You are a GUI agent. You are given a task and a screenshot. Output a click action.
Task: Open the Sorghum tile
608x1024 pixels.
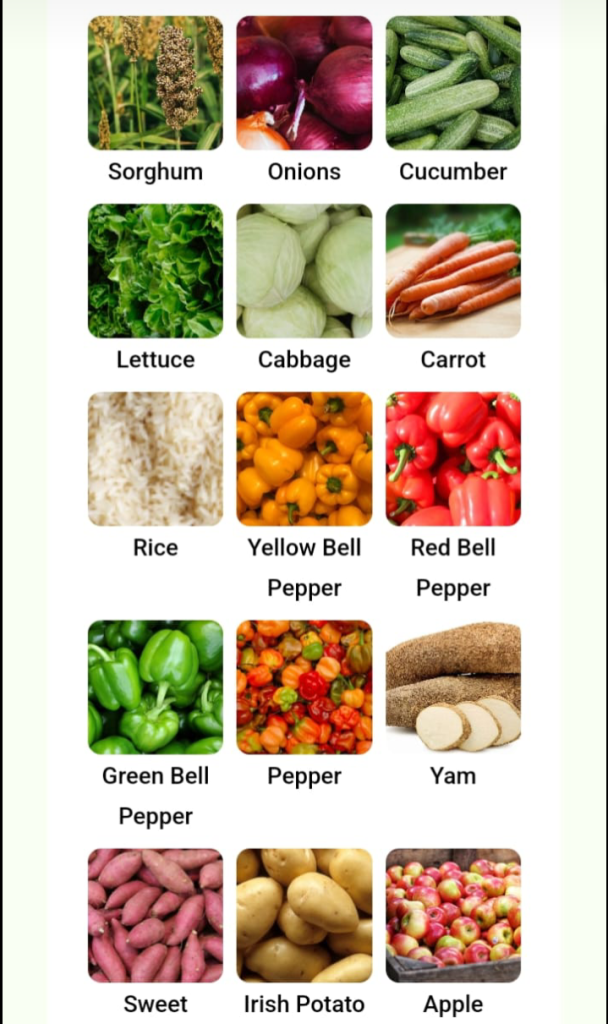155,83
